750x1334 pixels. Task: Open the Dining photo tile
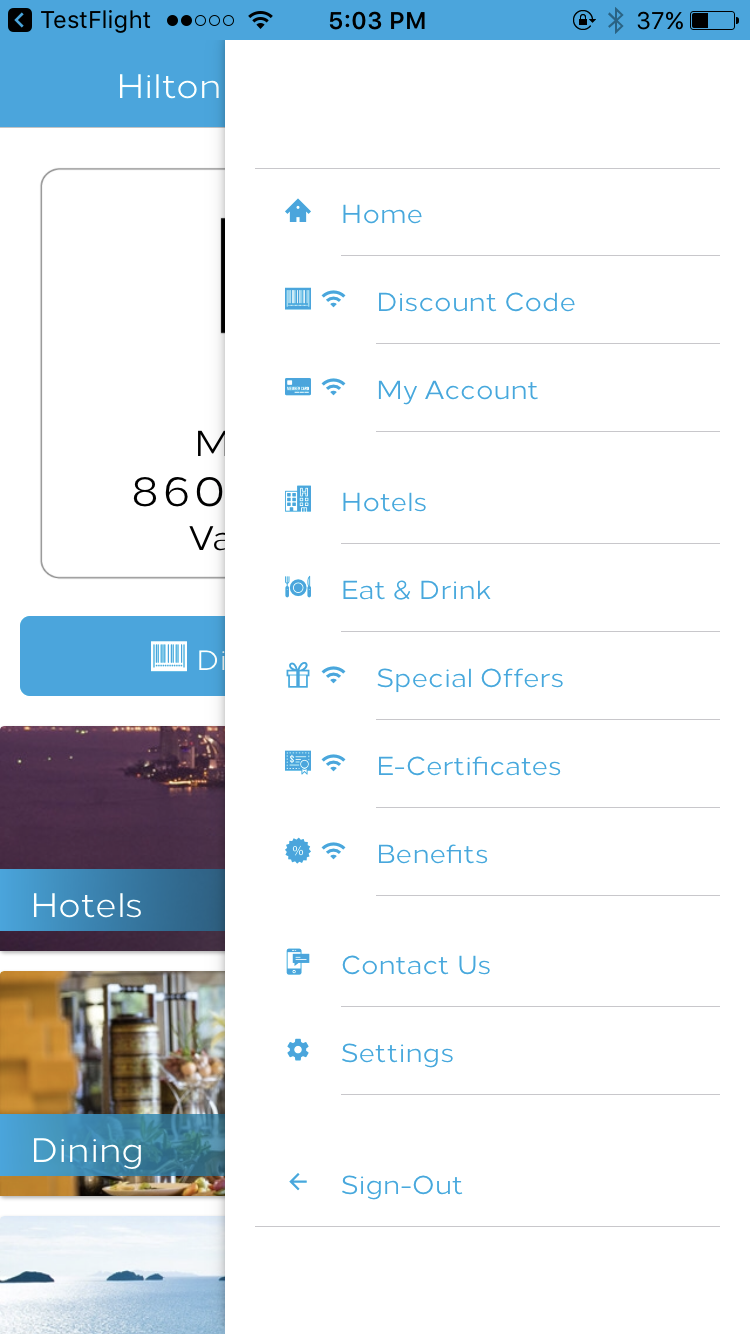(x=112, y=1083)
